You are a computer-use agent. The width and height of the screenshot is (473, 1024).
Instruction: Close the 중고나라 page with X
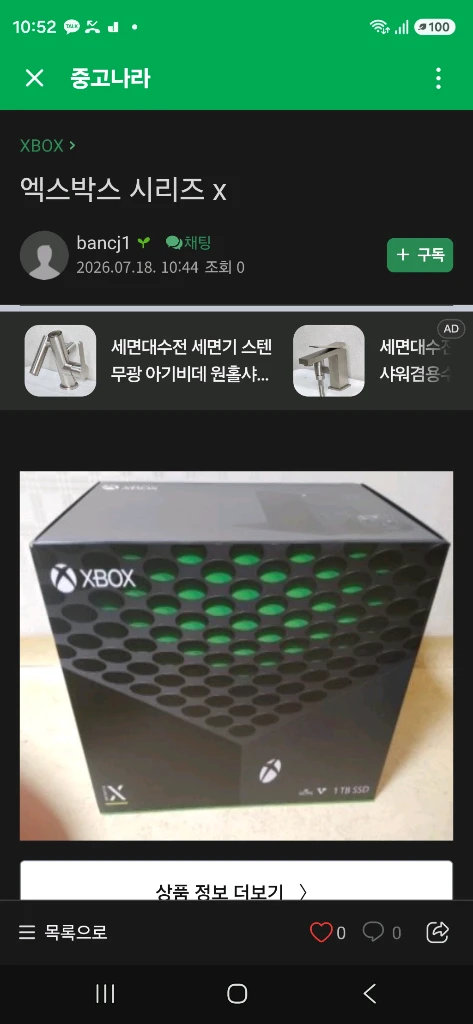(x=34, y=78)
